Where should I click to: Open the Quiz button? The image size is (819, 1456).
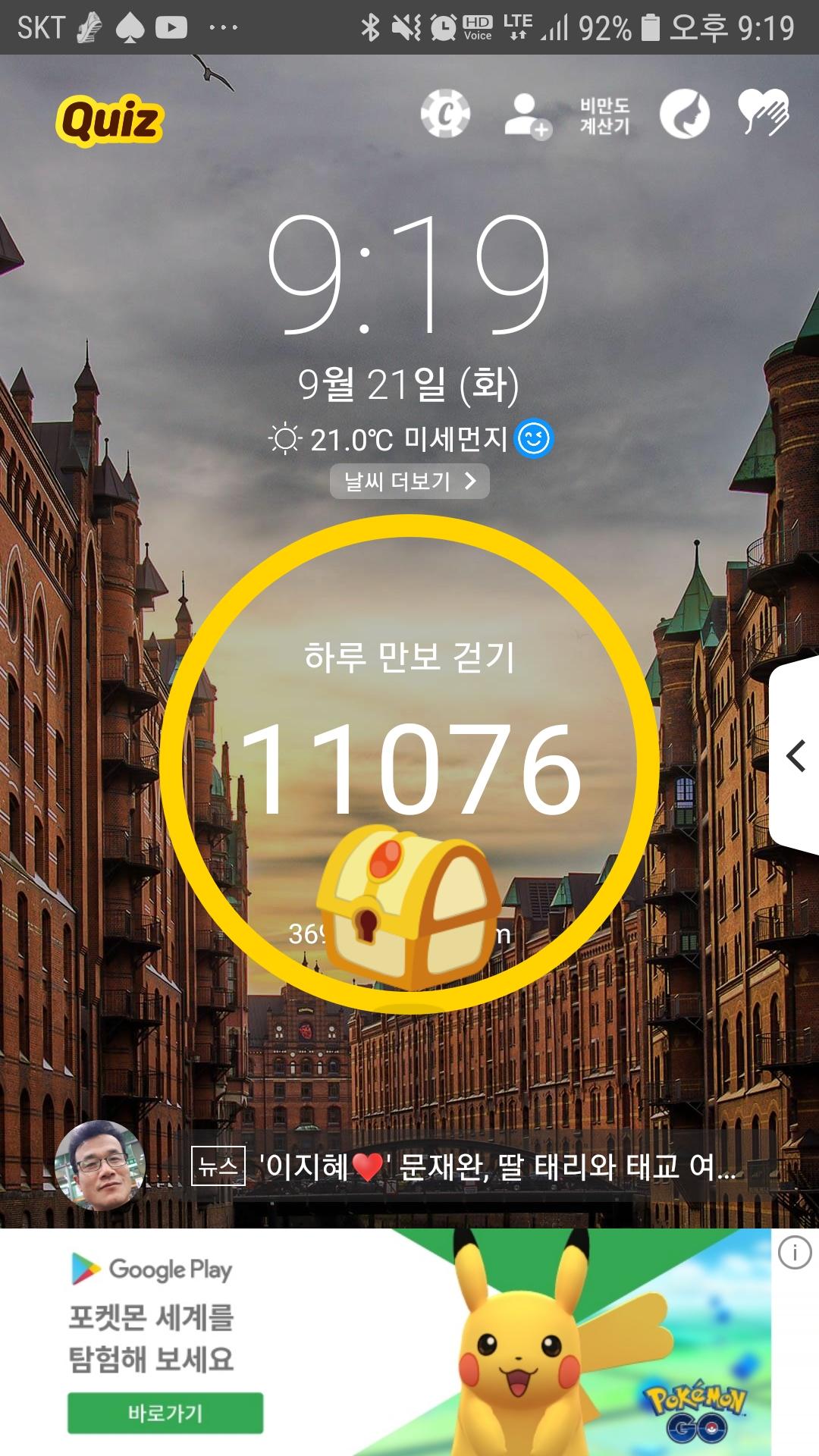[x=109, y=120]
